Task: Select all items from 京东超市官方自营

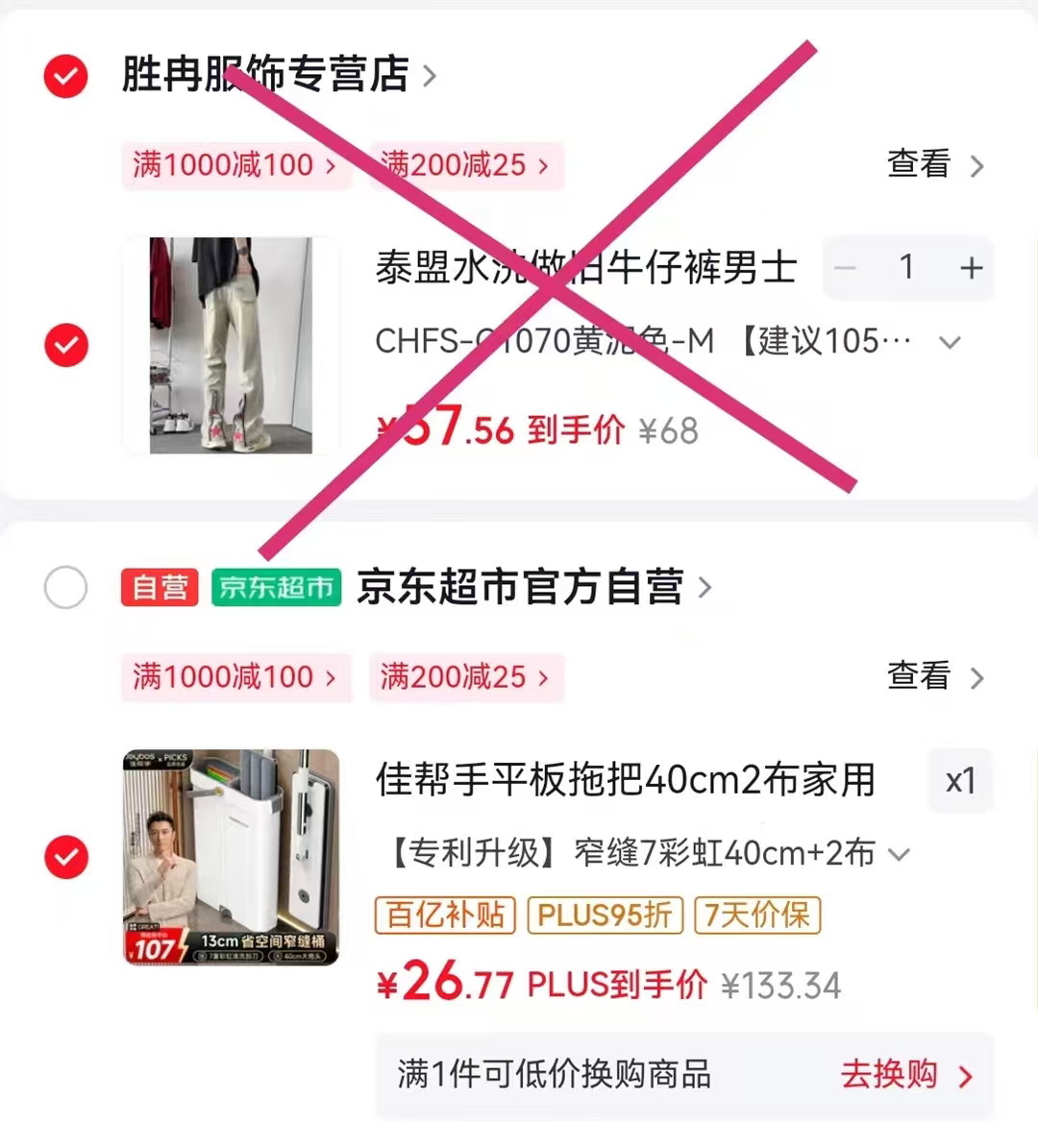Action: tap(65, 587)
